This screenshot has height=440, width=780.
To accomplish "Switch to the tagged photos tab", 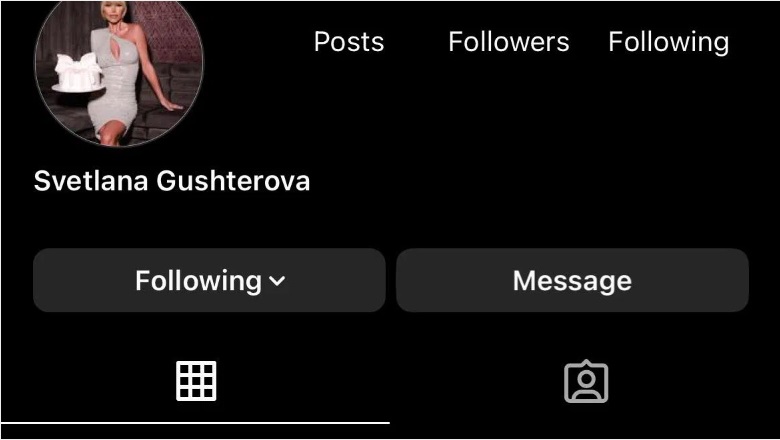I will pos(586,381).
